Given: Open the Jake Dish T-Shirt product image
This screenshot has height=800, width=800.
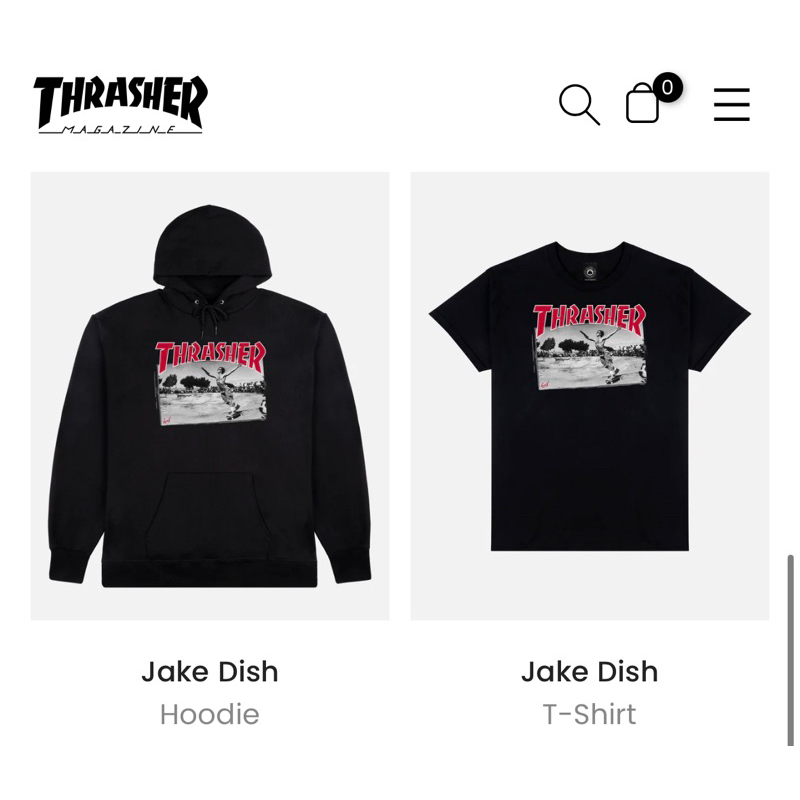Looking at the screenshot, I should pyautogui.click(x=590, y=396).
